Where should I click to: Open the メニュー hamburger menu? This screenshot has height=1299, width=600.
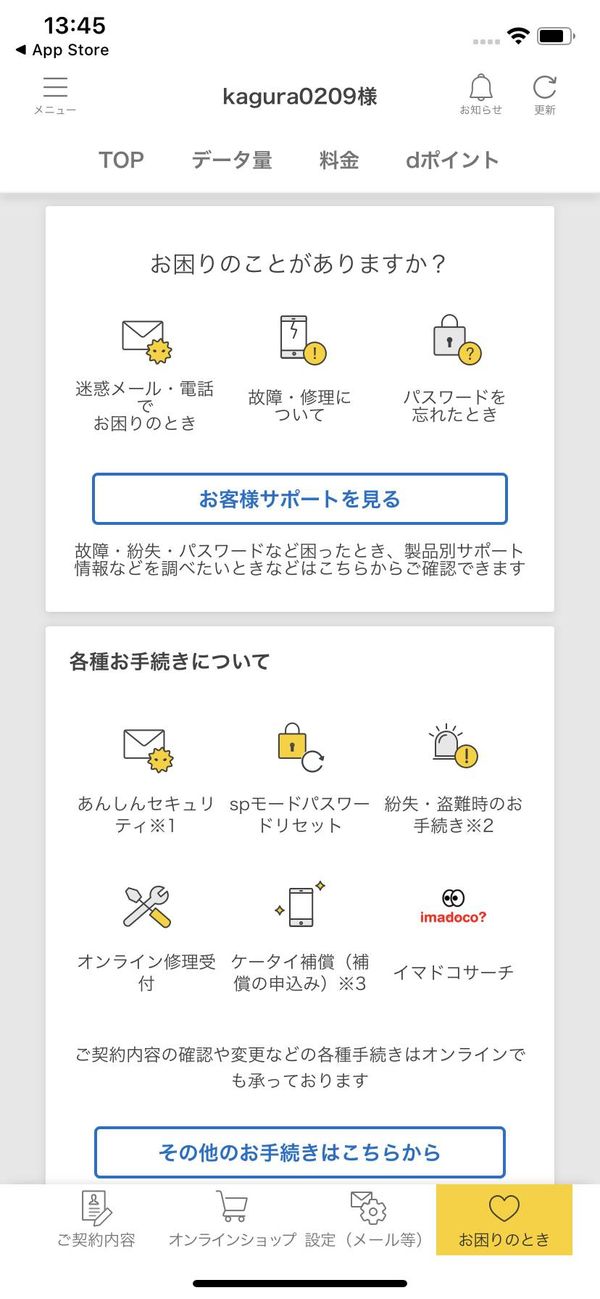55,95
